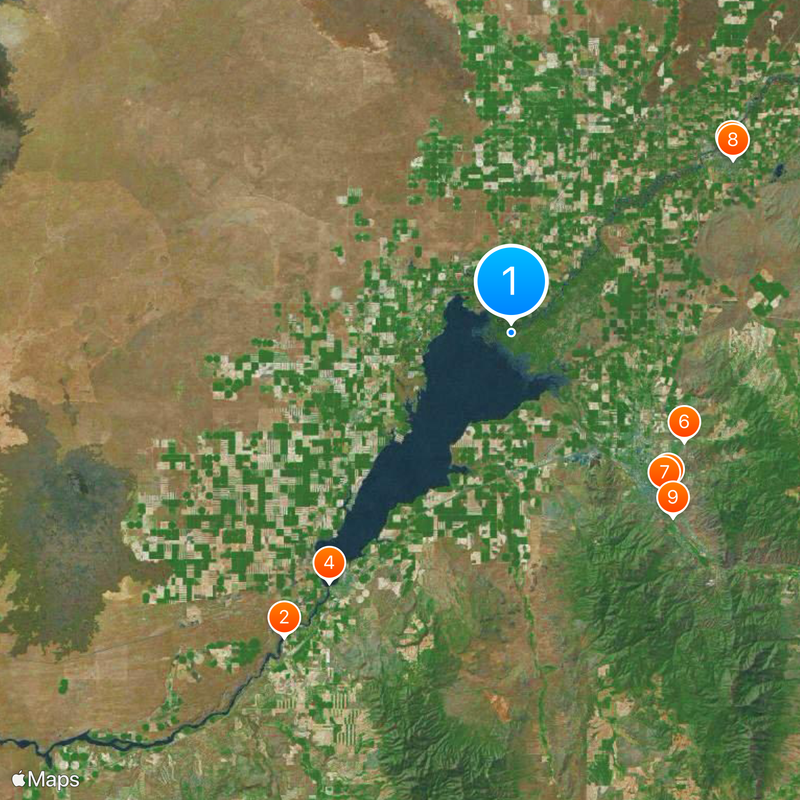Image resolution: width=800 pixels, height=800 pixels.
Task: Open the orange map pin numbered 8
Action: [x=732, y=139]
